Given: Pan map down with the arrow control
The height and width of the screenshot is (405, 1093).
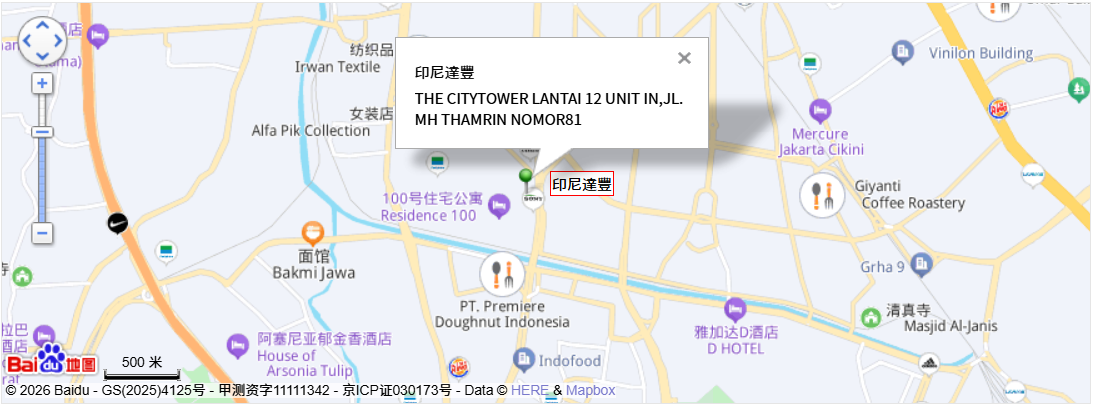Looking at the screenshot, I should pos(43,56).
